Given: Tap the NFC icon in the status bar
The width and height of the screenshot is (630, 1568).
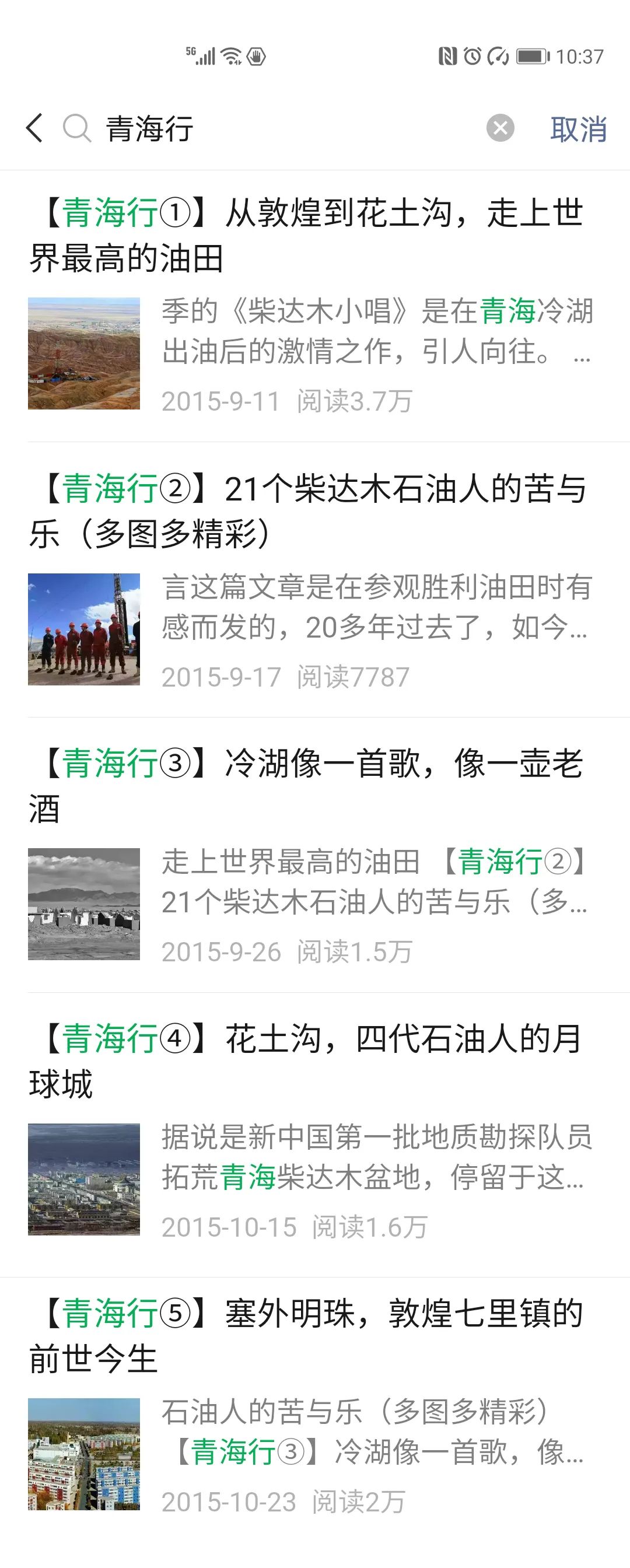Looking at the screenshot, I should pyautogui.click(x=449, y=56).
